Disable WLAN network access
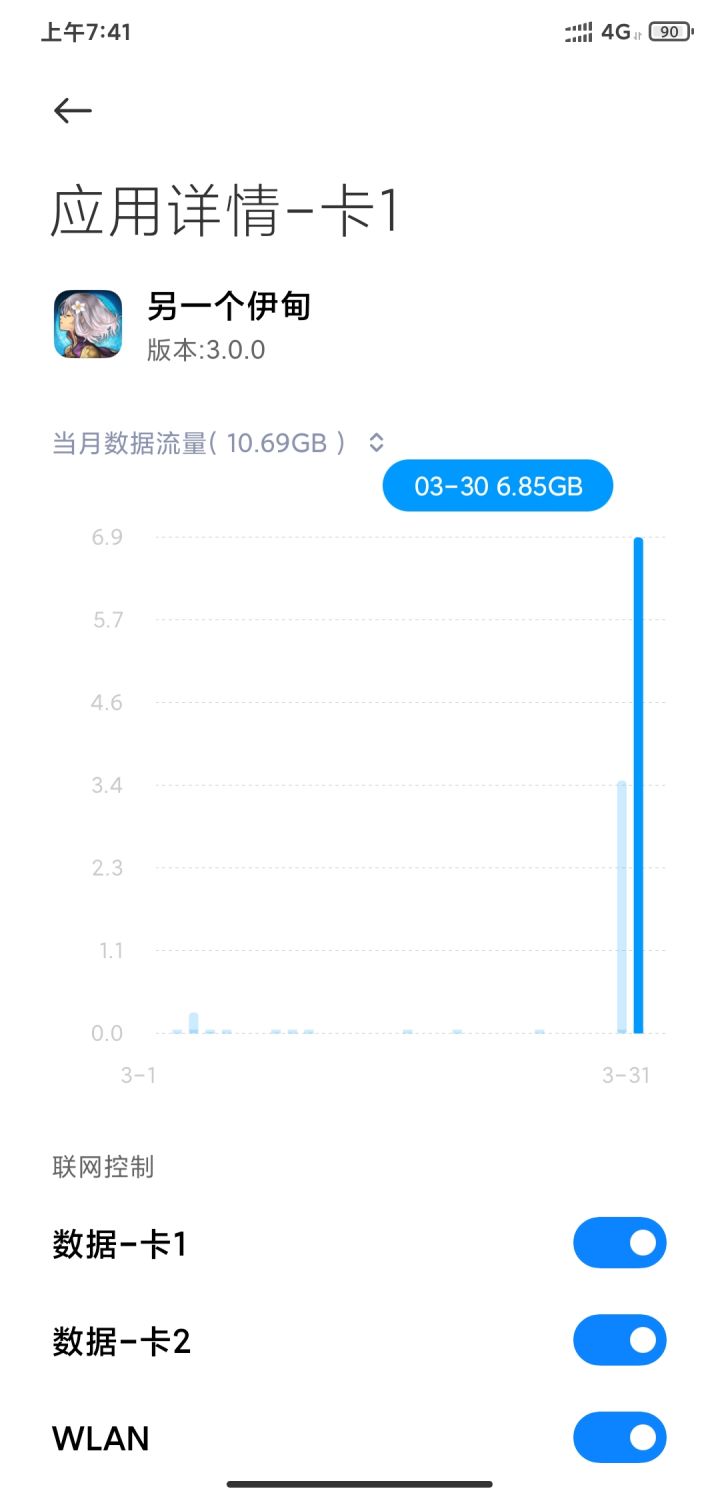720x1499 pixels. [620, 1436]
